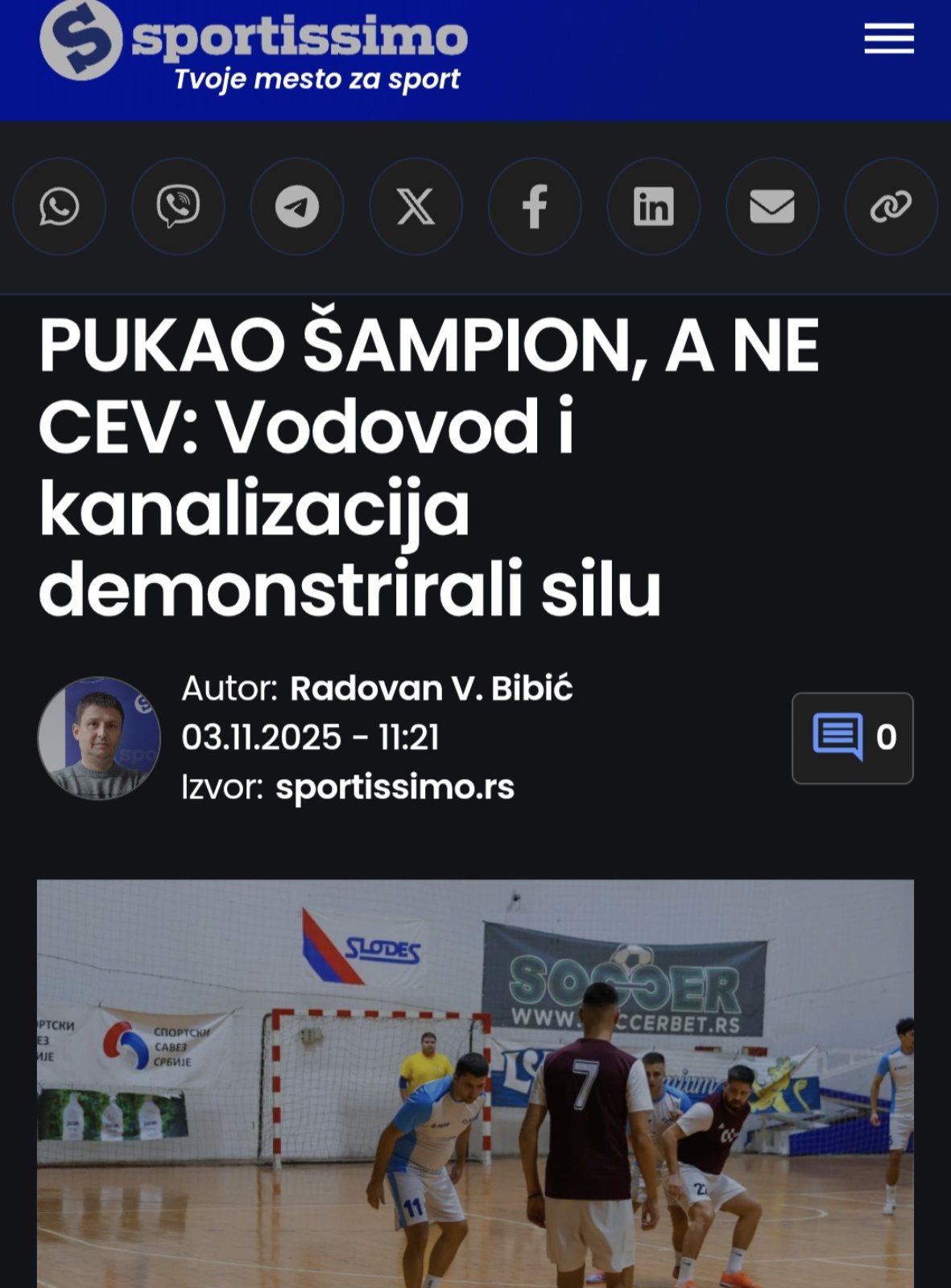The height and width of the screenshot is (1288, 951).
Task: Open the sportissimo.rs source link
Action: click(x=395, y=787)
